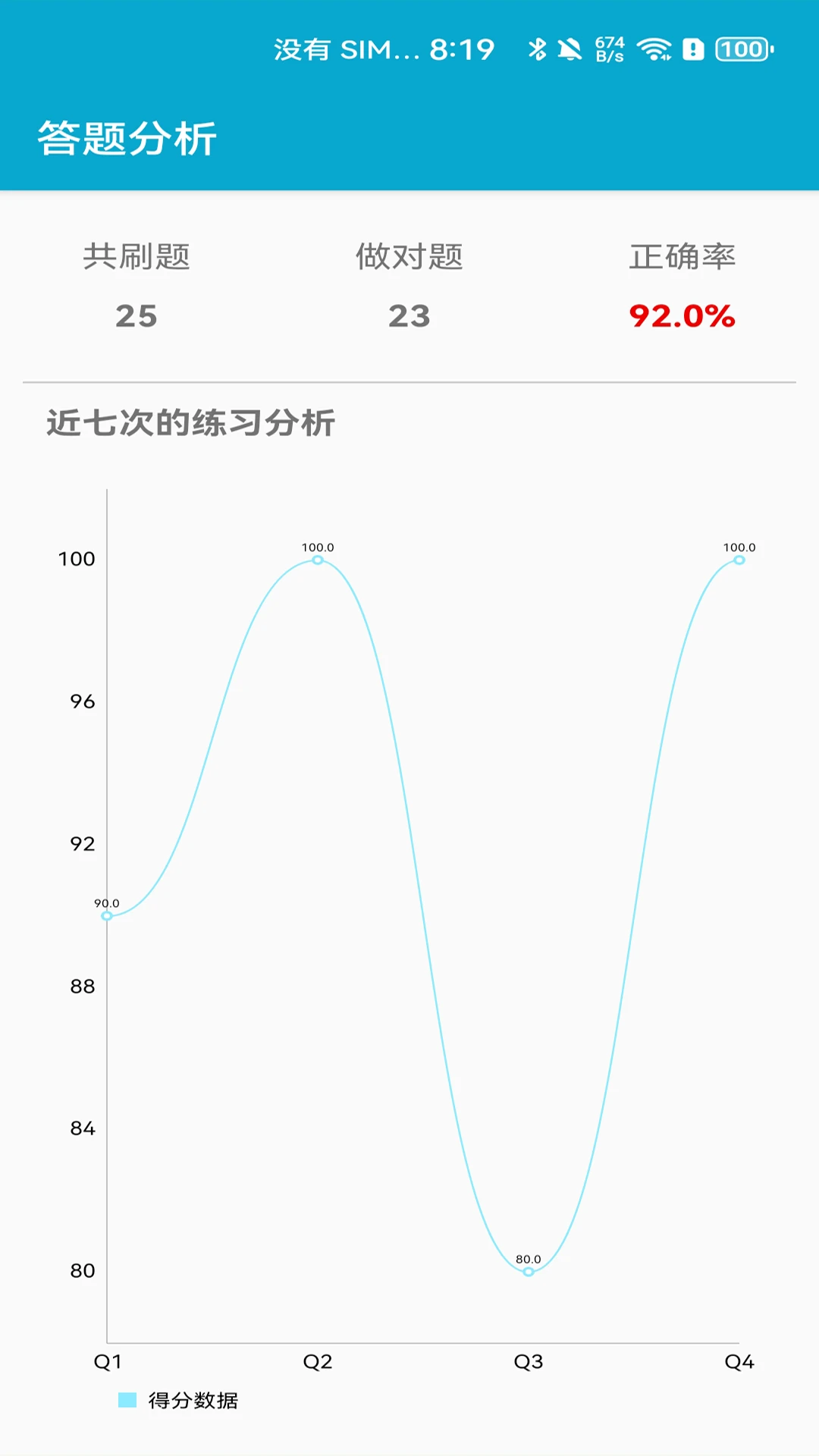Select the 100.0 peak above Q2
This screenshot has width=819, height=1456.
click(x=316, y=560)
